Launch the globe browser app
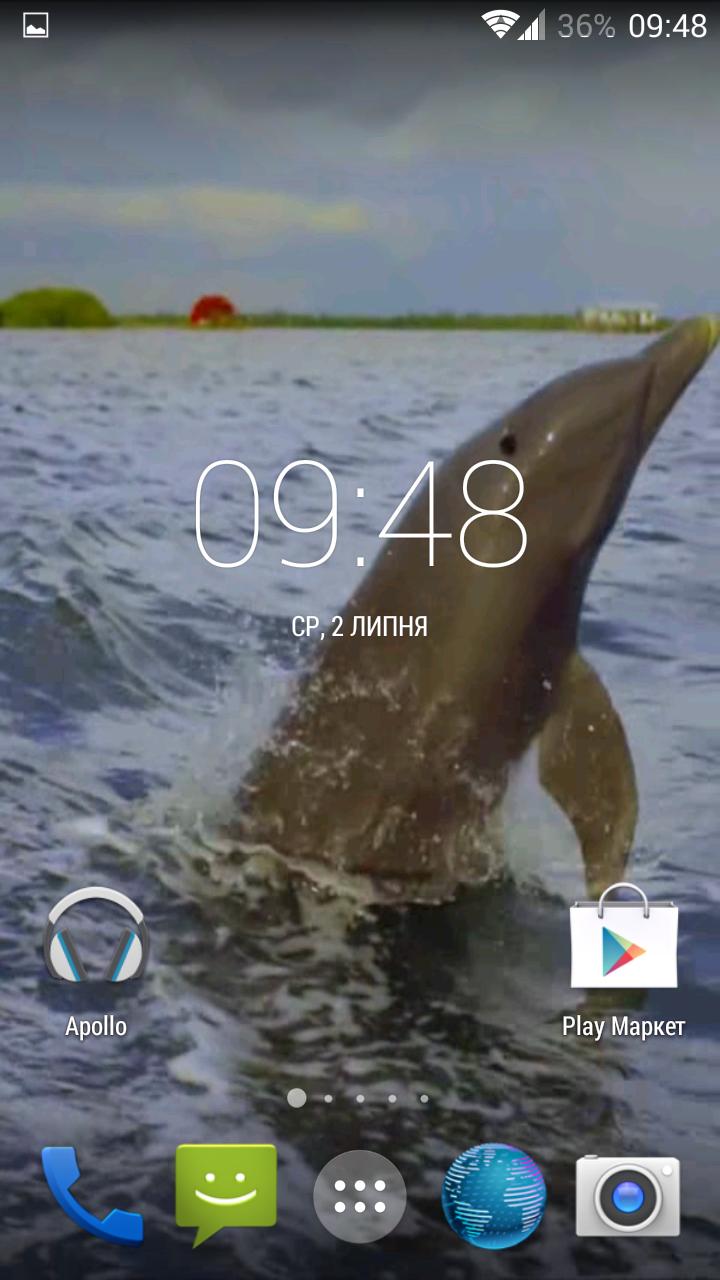720x1280 pixels. point(494,1196)
